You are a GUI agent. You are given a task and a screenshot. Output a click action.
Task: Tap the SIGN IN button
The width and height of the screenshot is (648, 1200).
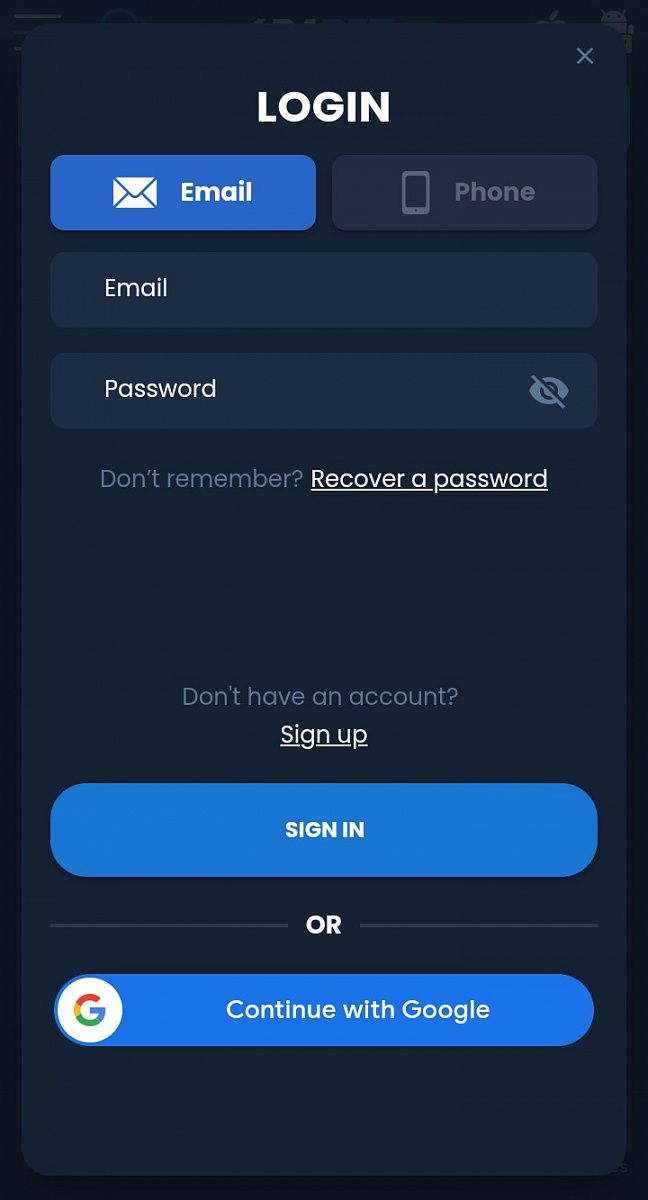(324, 829)
